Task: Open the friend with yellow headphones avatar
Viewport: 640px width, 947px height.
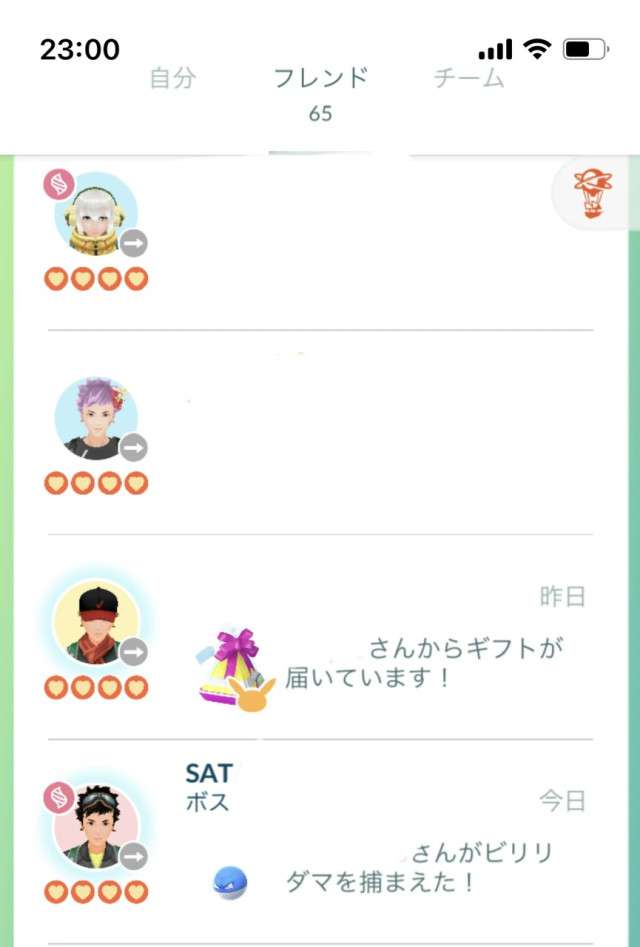Action: click(x=96, y=216)
